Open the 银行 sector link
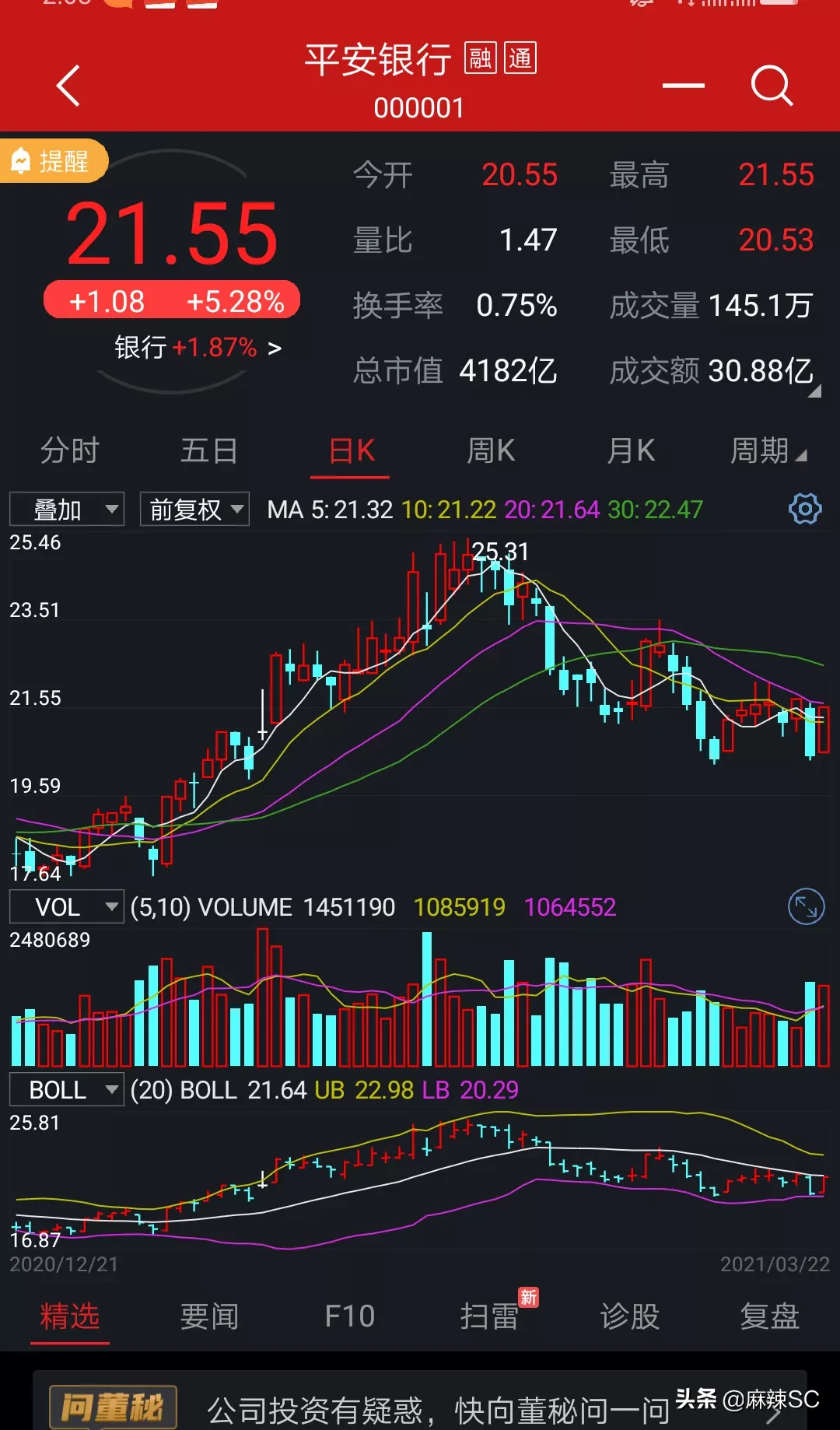The height and width of the screenshot is (1430, 840). [x=198, y=348]
